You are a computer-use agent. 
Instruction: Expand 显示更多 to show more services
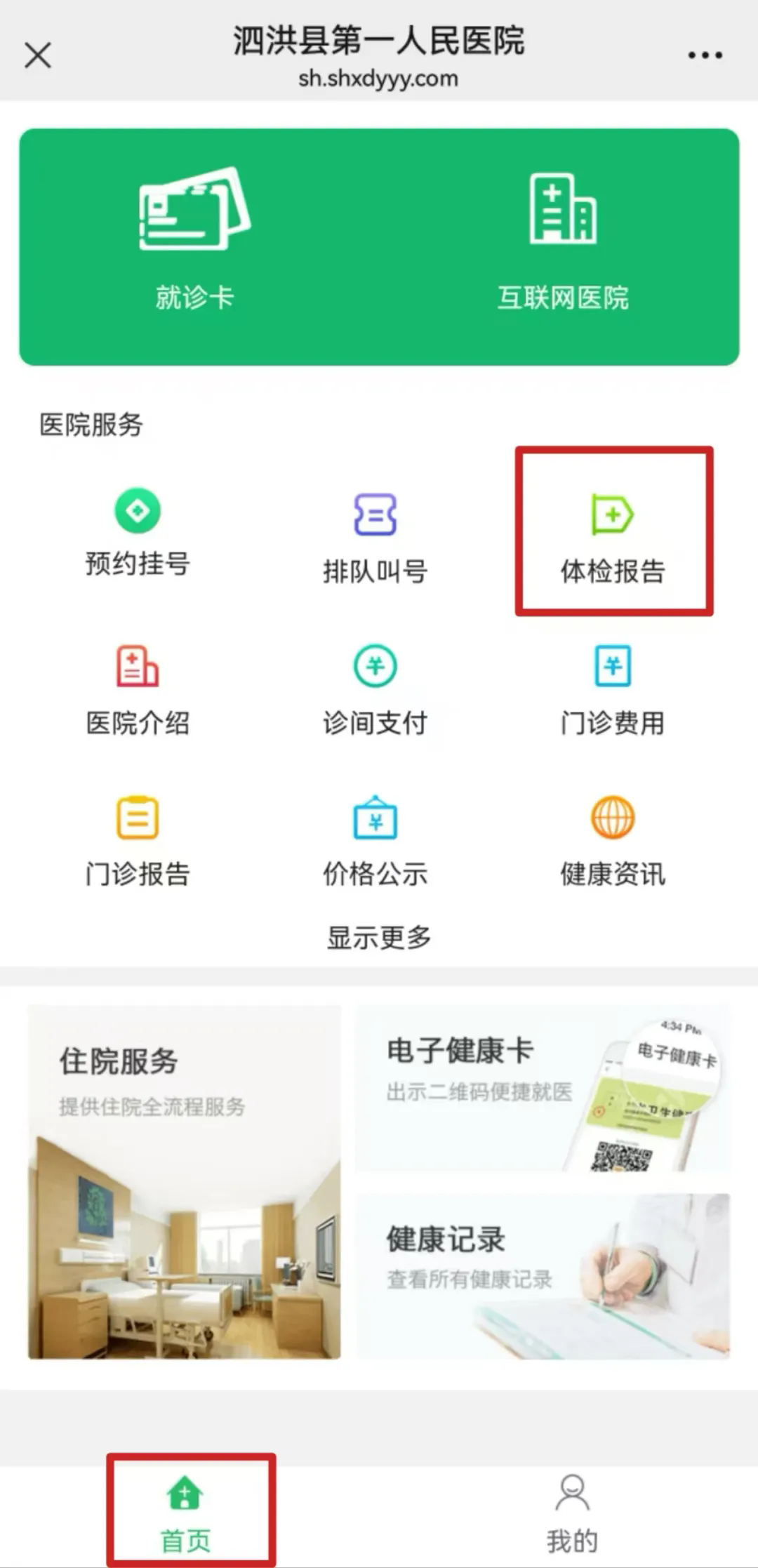(x=379, y=938)
